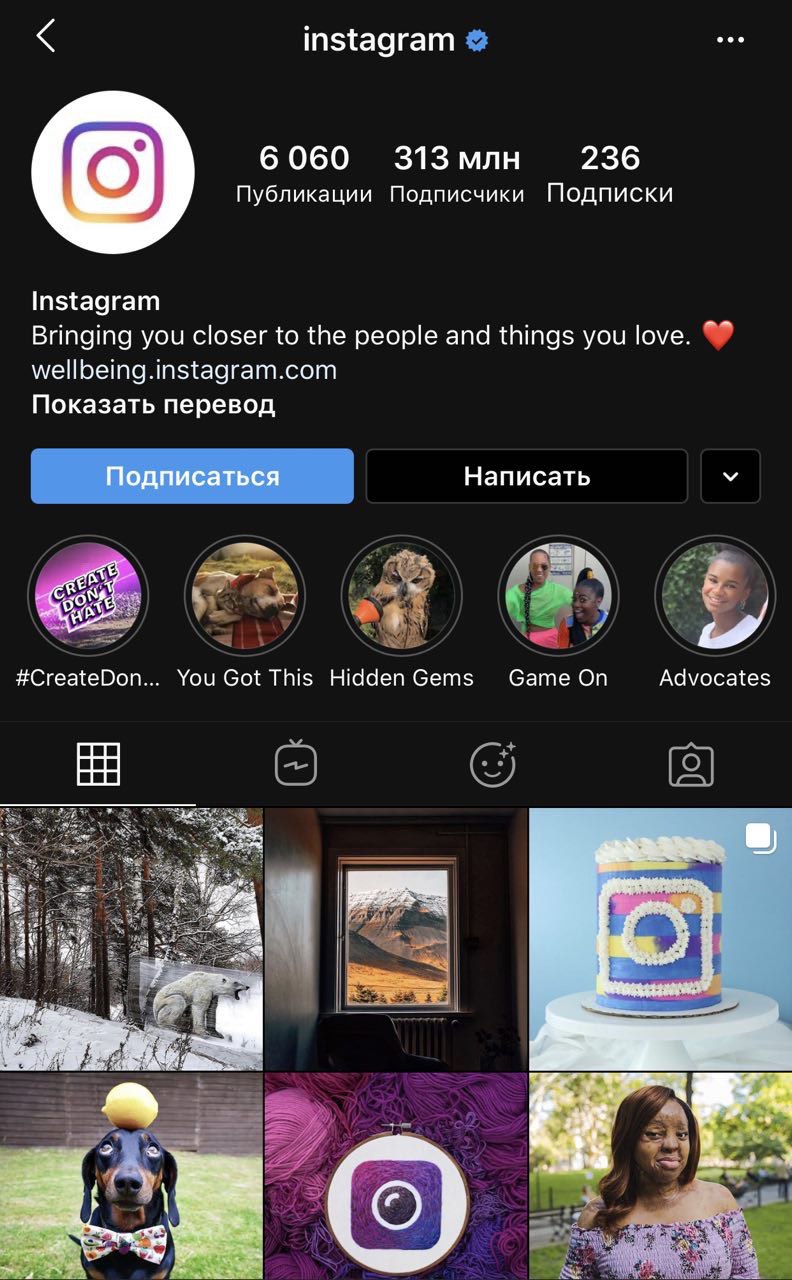Open the 313 млн Подписчики followers list
792x1280 pixels.
click(457, 173)
